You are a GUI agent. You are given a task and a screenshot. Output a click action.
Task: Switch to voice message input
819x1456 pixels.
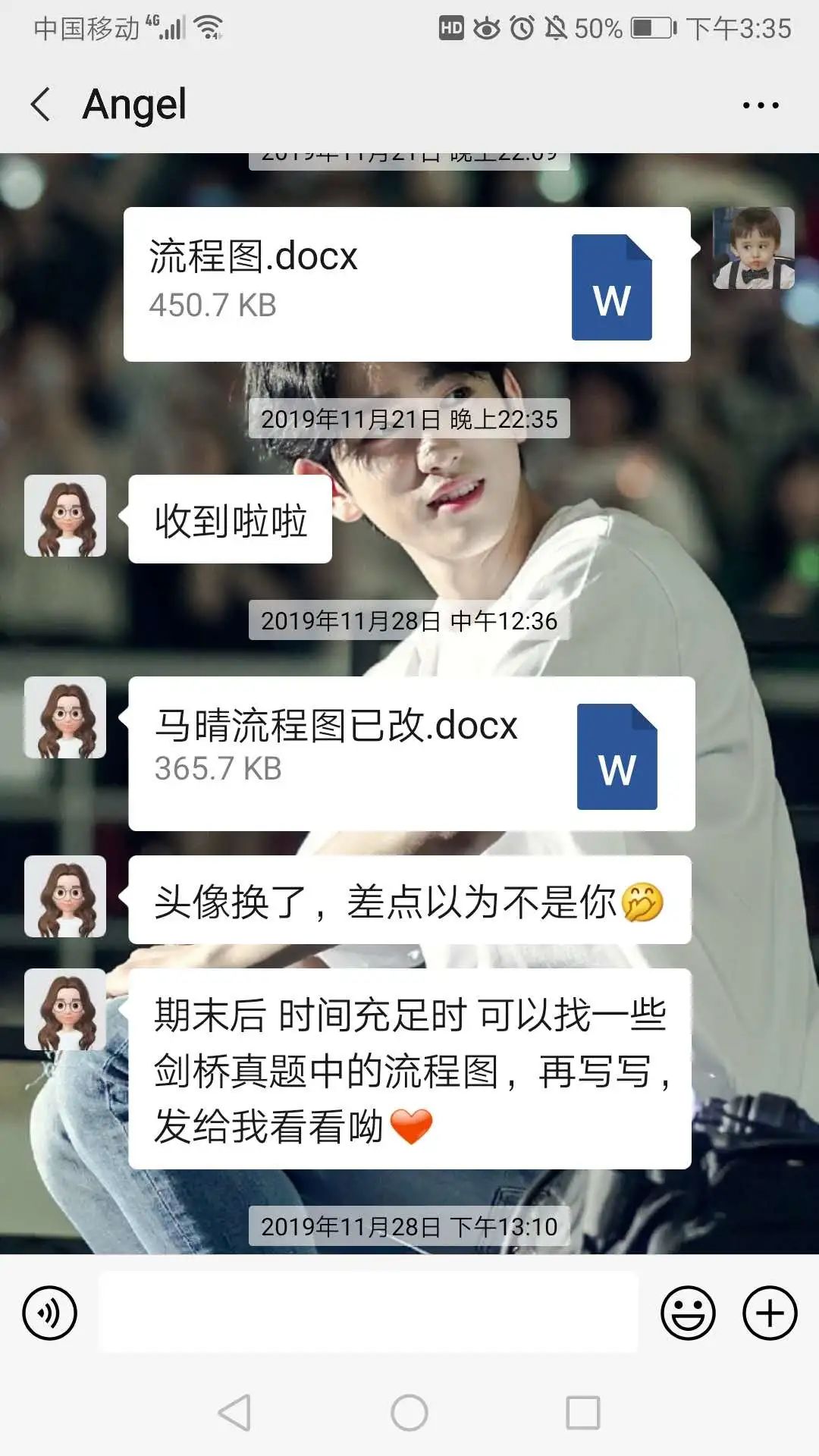pyautogui.click(x=50, y=1313)
